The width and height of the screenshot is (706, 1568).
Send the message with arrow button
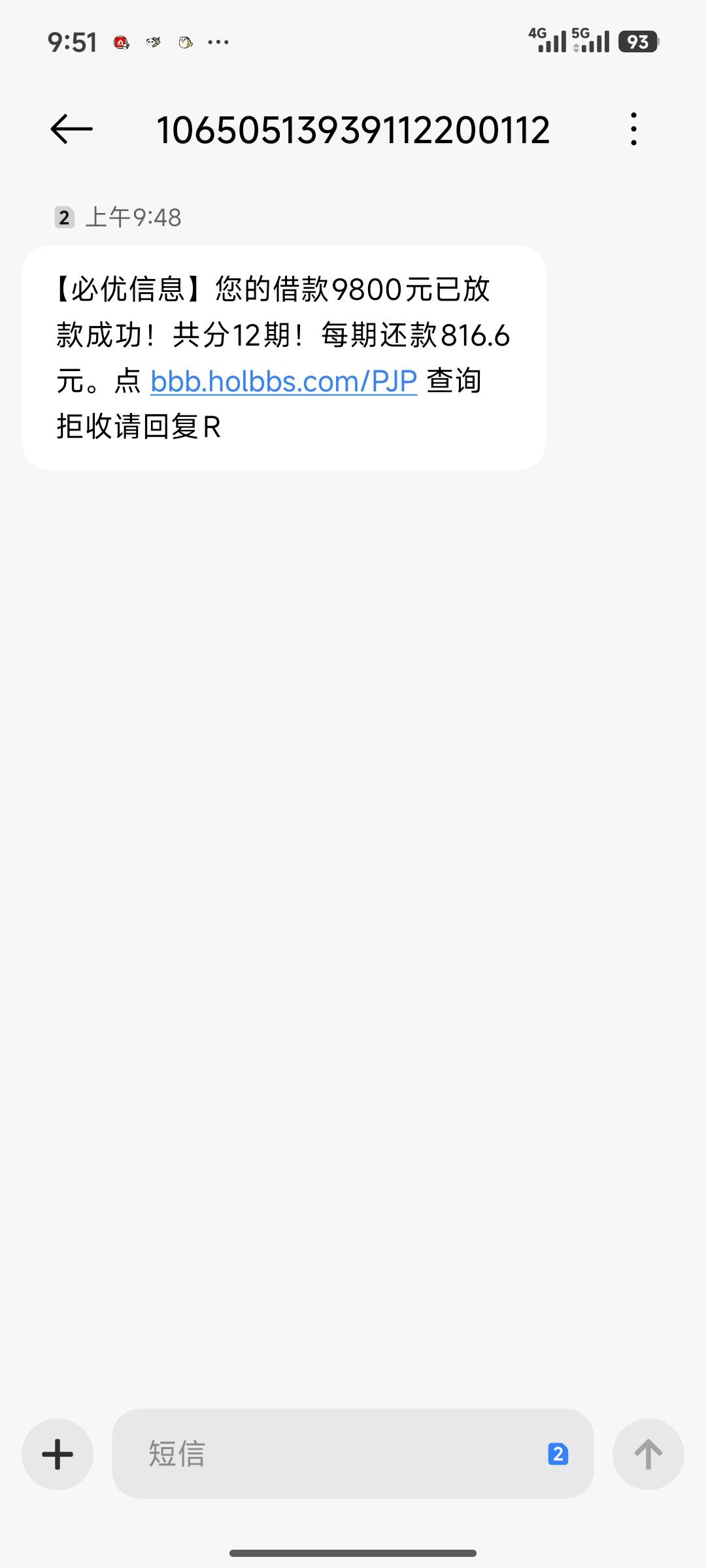[x=648, y=1454]
